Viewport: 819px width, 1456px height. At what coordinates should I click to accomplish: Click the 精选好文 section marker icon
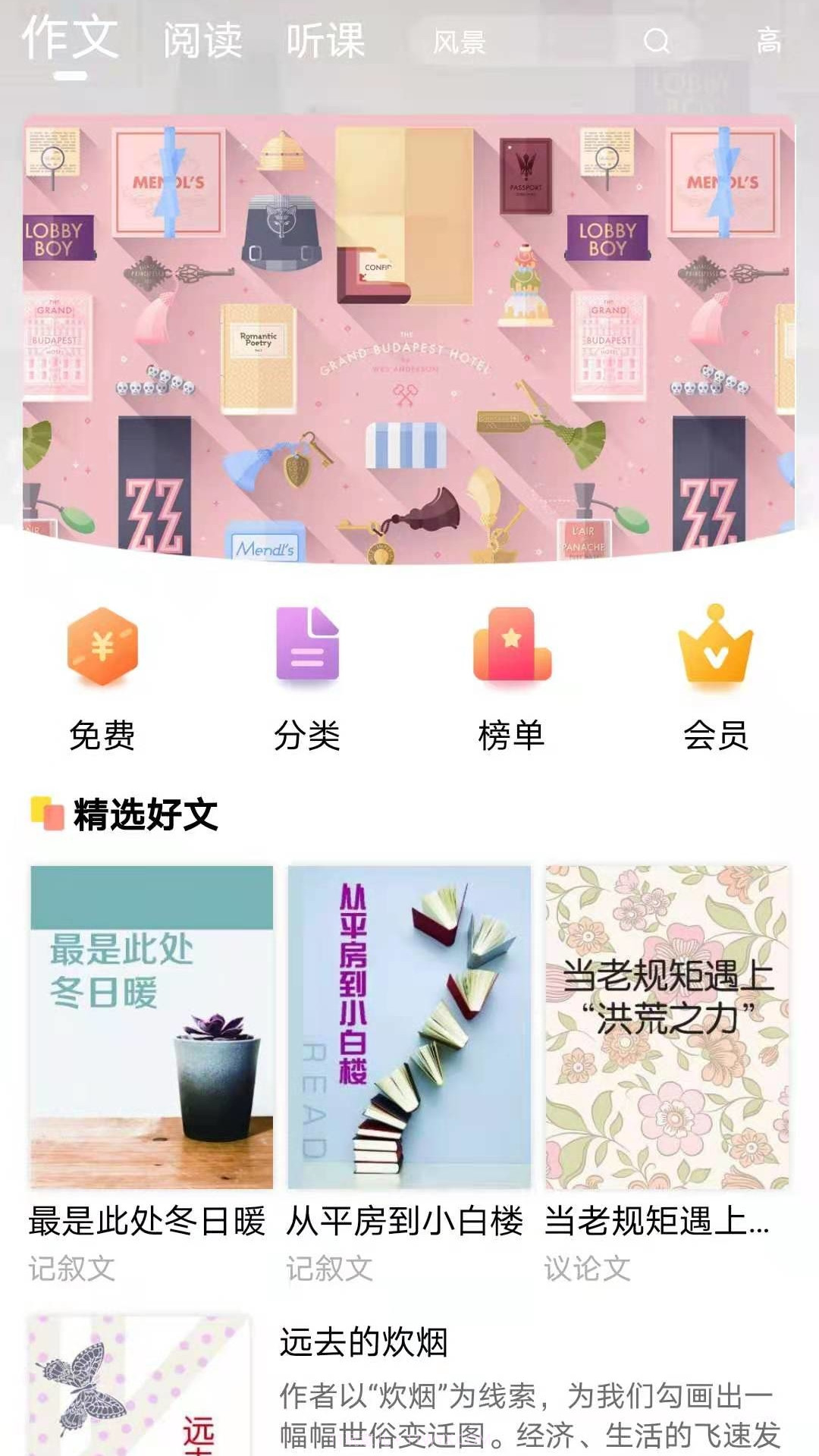coord(44,813)
